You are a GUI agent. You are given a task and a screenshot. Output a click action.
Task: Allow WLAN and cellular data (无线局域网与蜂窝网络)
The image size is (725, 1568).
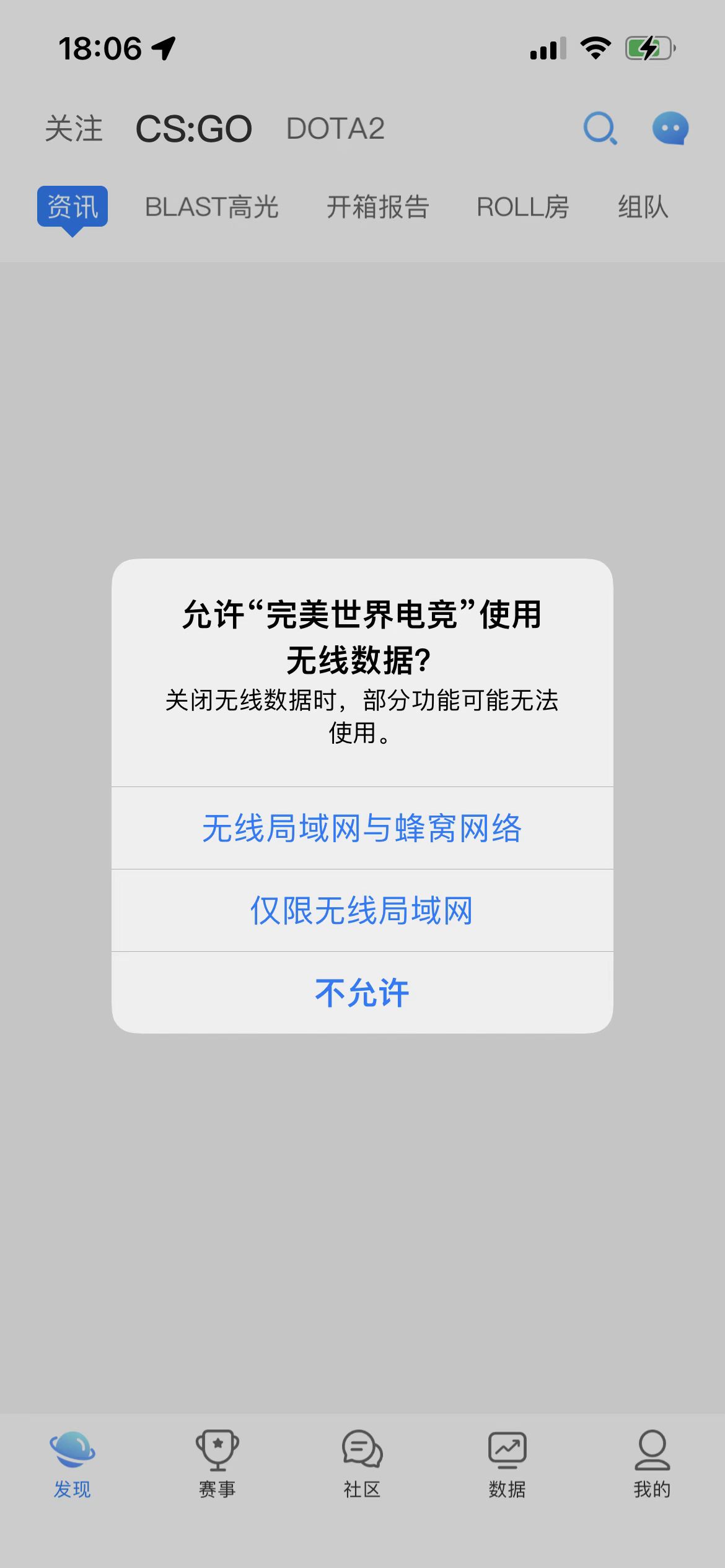pos(362,828)
